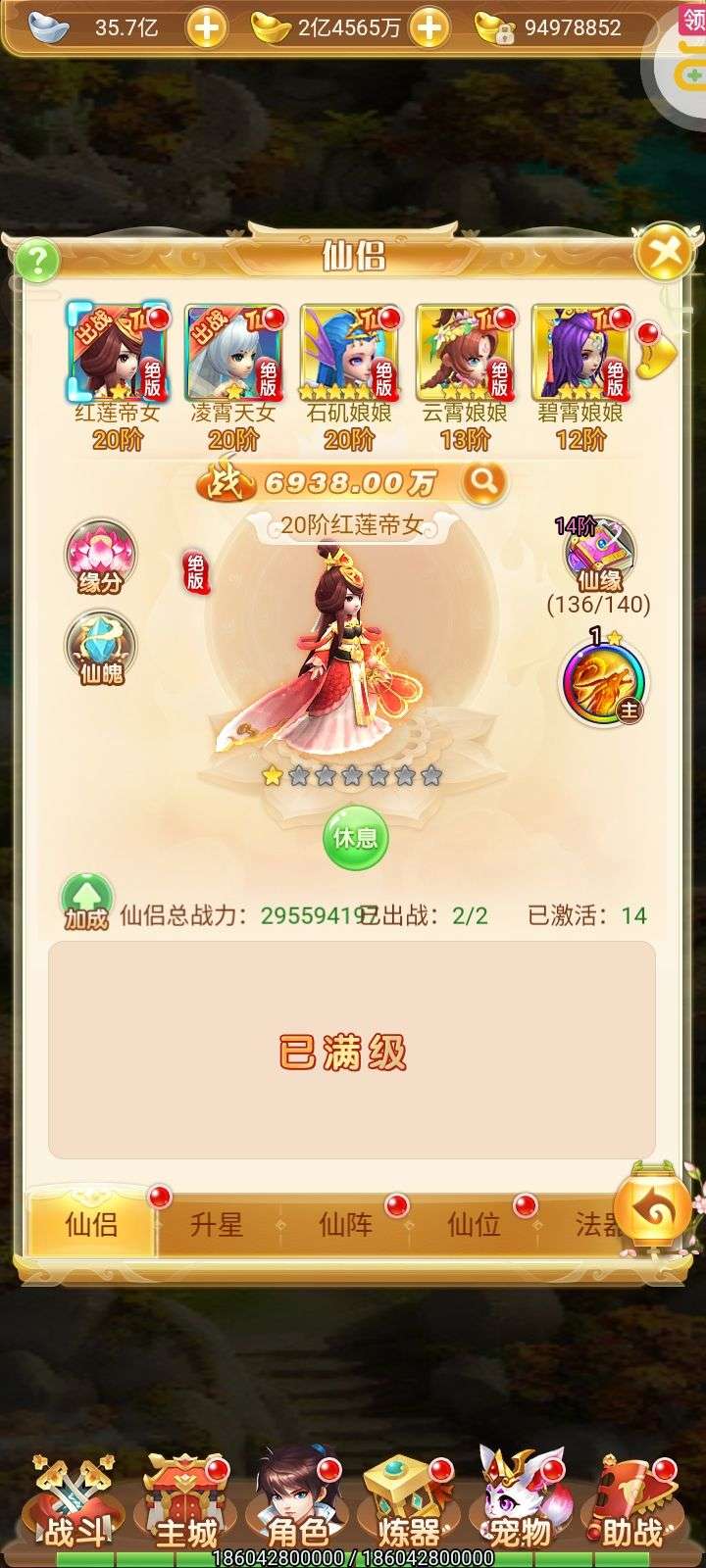Image resolution: width=706 pixels, height=1568 pixels.
Task: Show next companions with arrow
Action: (x=657, y=353)
